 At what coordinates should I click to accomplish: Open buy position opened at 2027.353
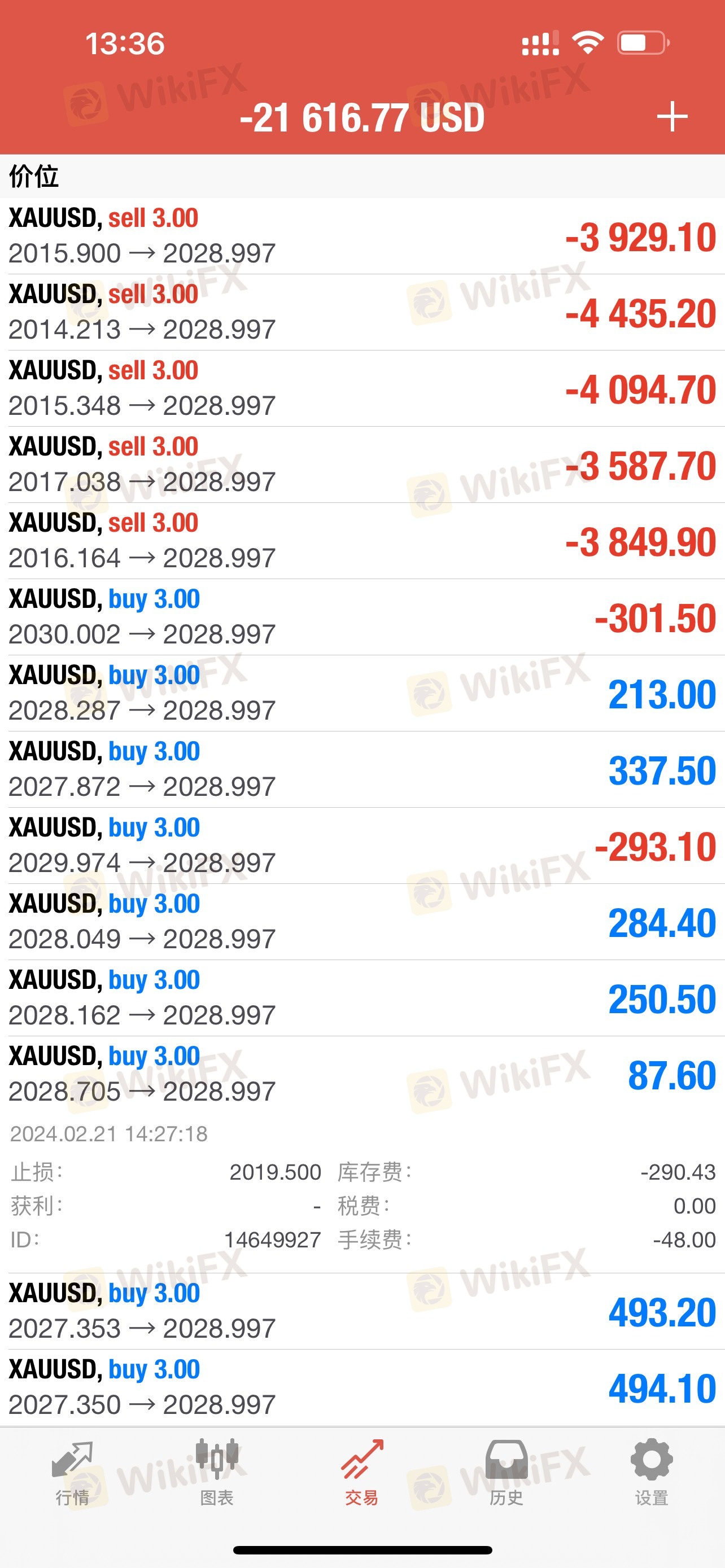tap(362, 1311)
